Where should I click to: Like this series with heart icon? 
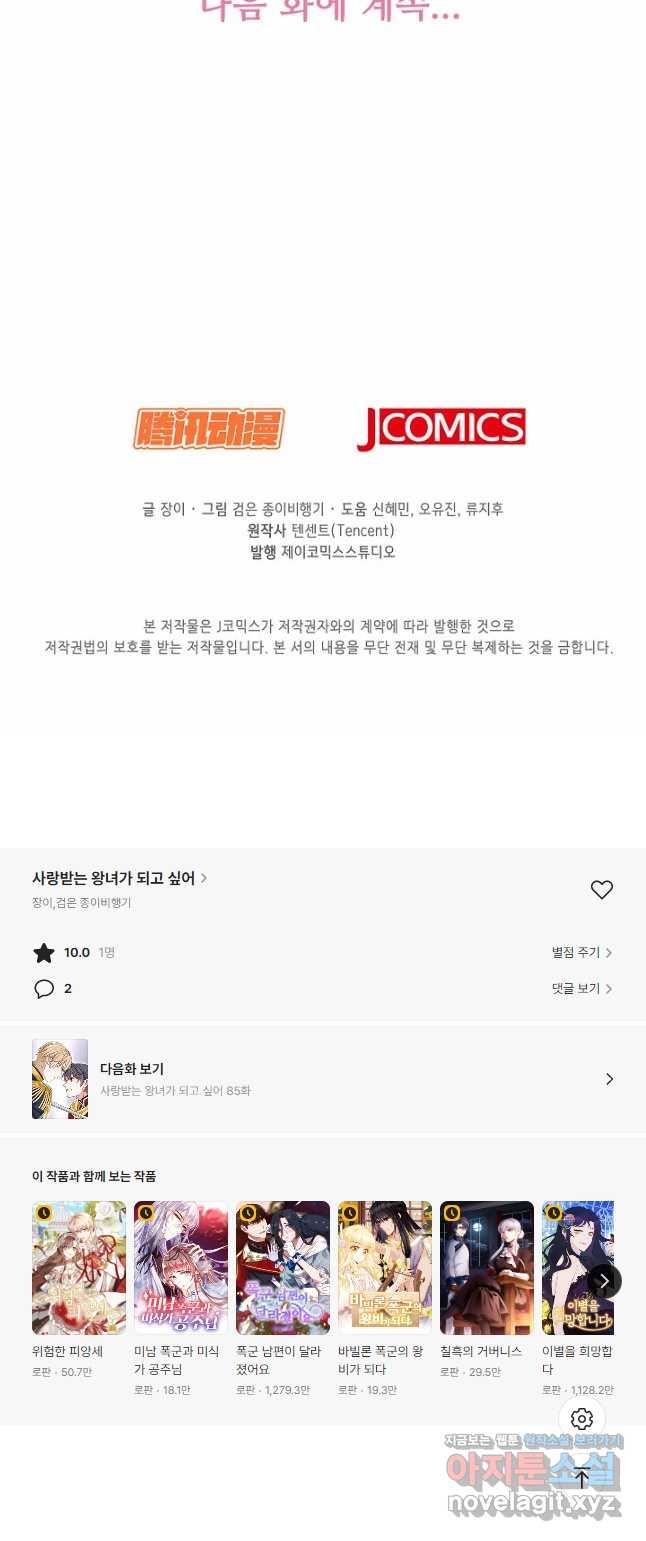(x=601, y=889)
